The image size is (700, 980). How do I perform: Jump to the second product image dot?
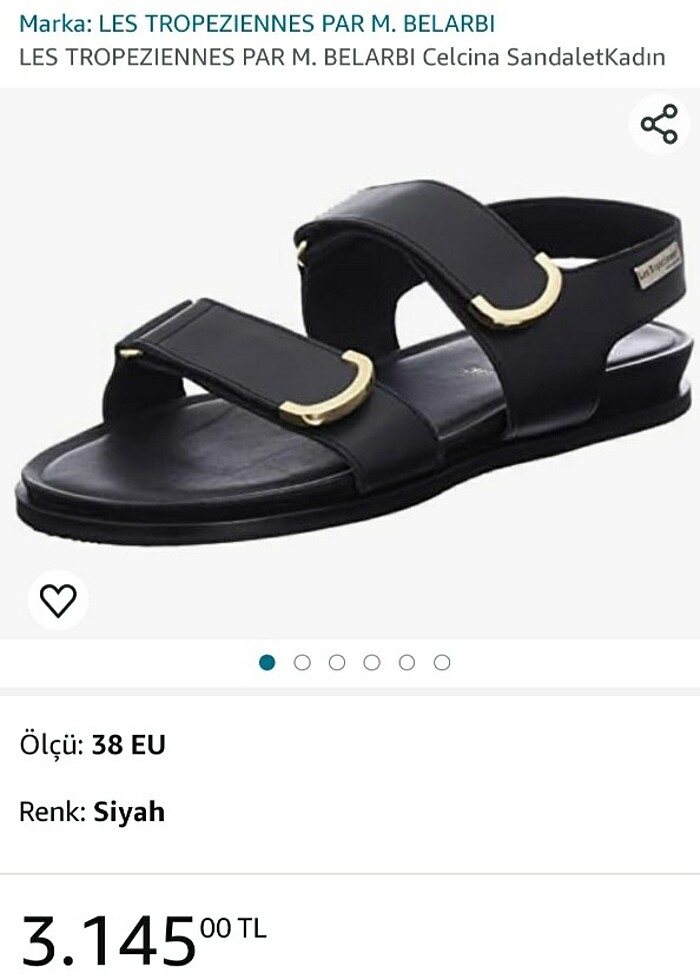pos(302,662)
